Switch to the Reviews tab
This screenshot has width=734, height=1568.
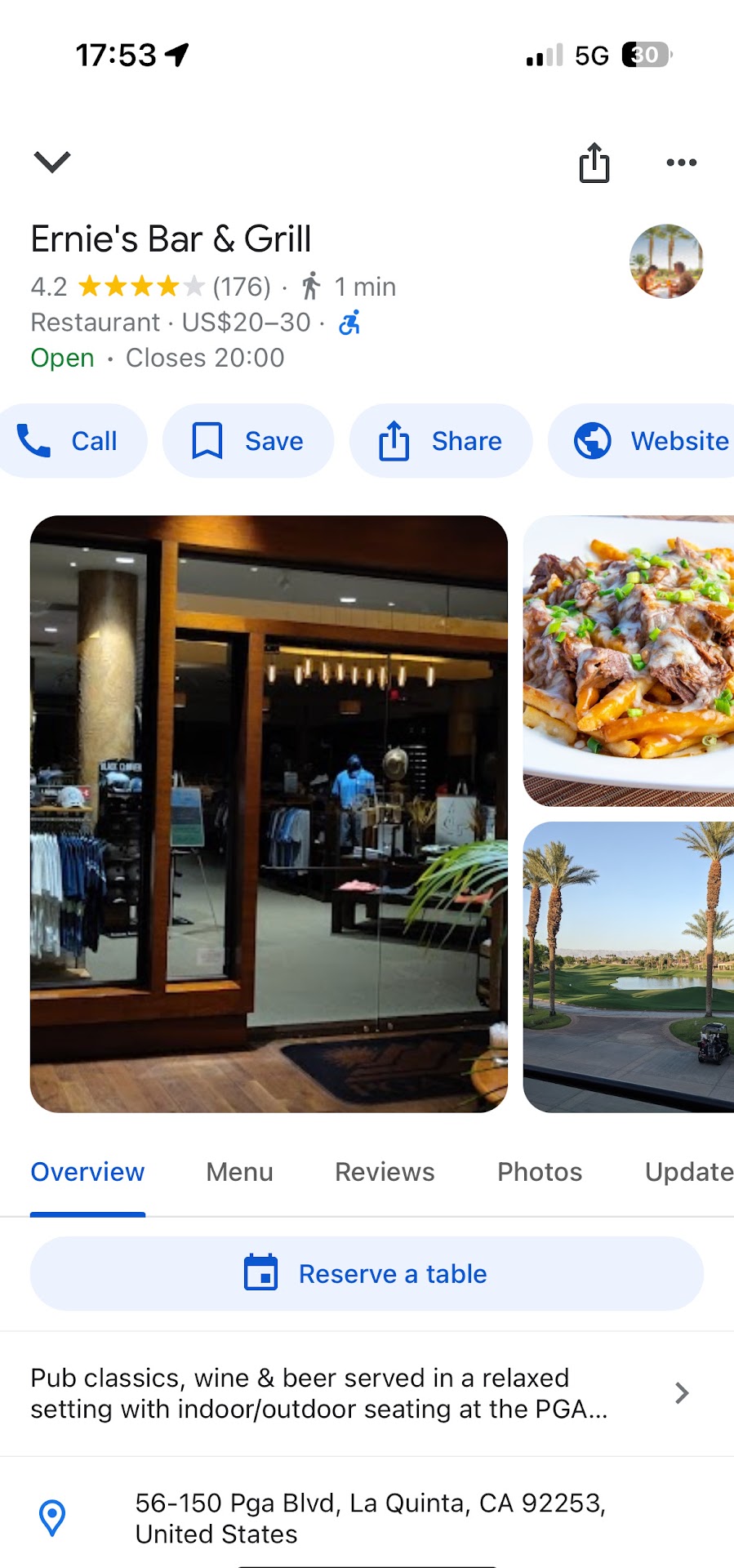point(385,1172)
